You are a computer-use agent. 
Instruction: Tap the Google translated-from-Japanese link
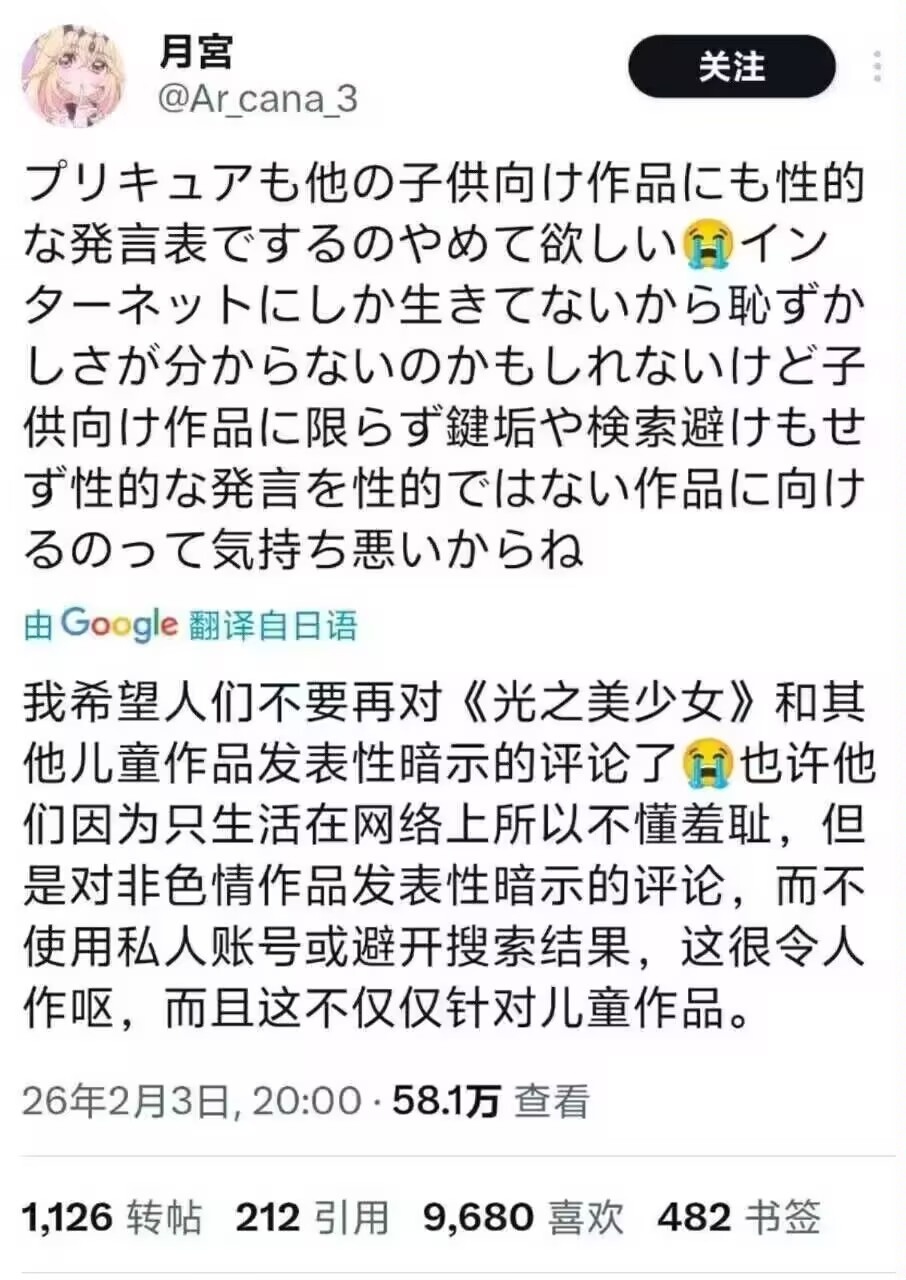[x=191, y=625]
